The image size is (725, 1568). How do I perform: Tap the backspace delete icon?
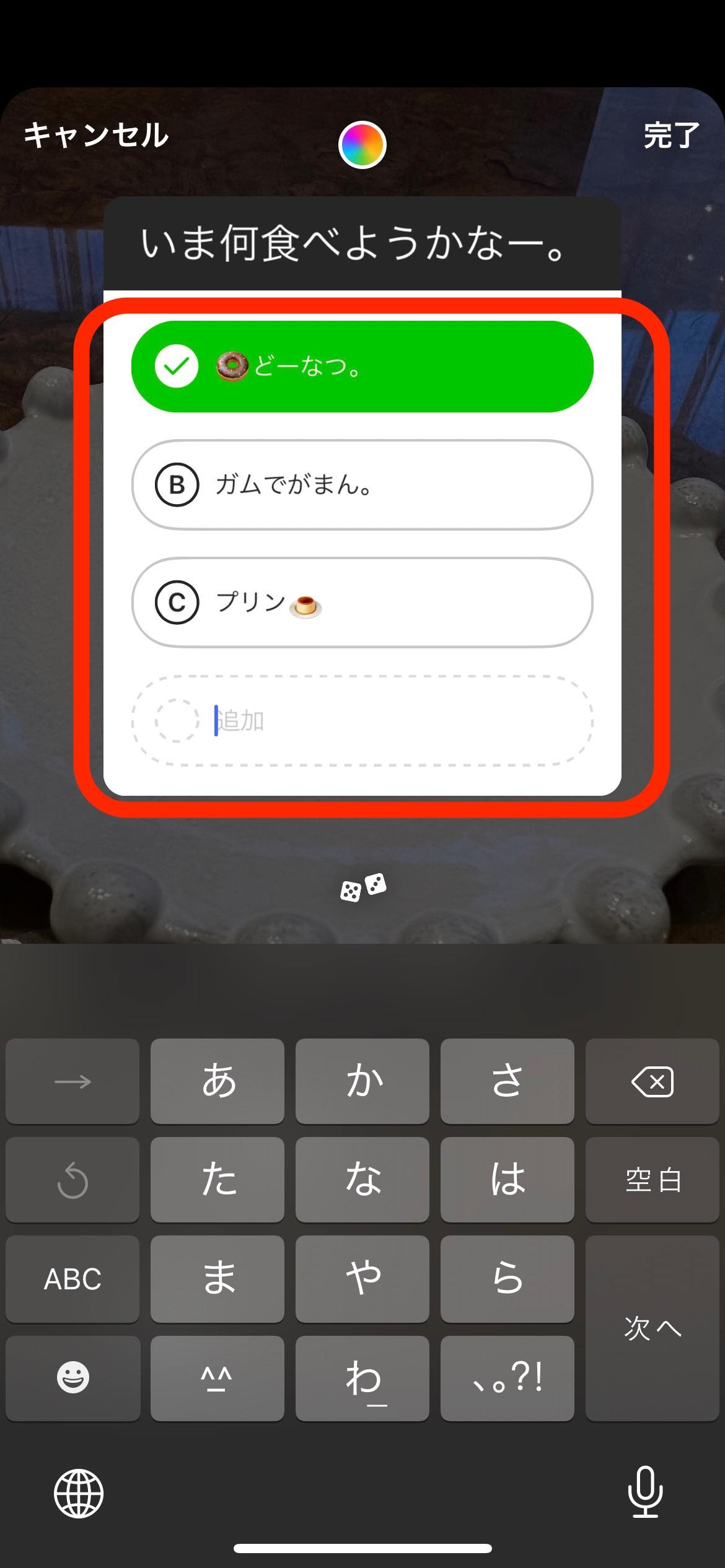pyautogui.click(x=652, y=1081)
